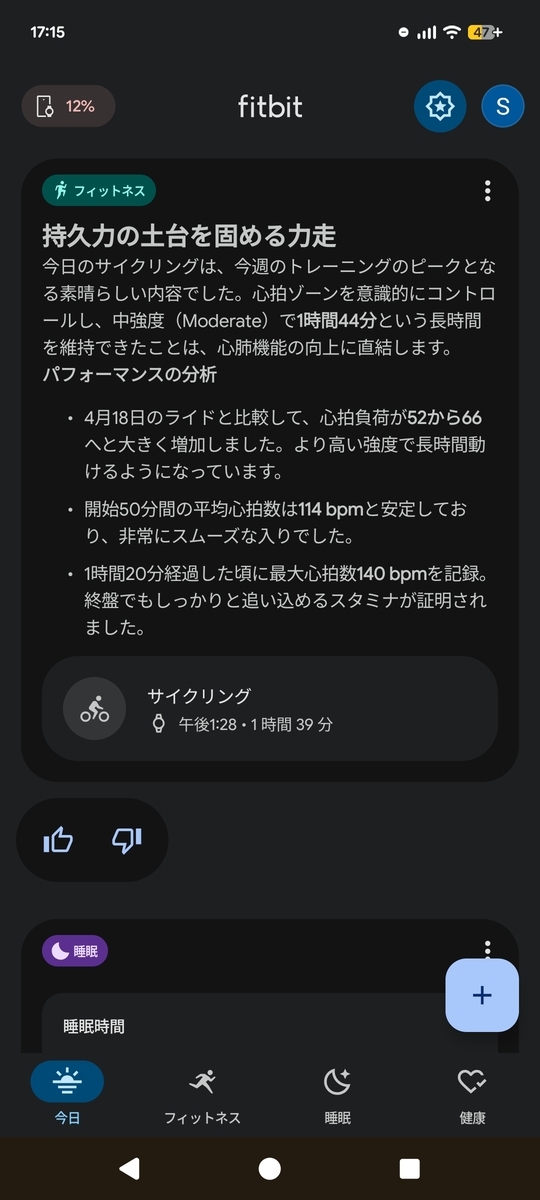Open the 睡眠 card overflow menu
The width and height of the screenshot is (540, 1200).
pyautogui.click(x=487, y=948)
